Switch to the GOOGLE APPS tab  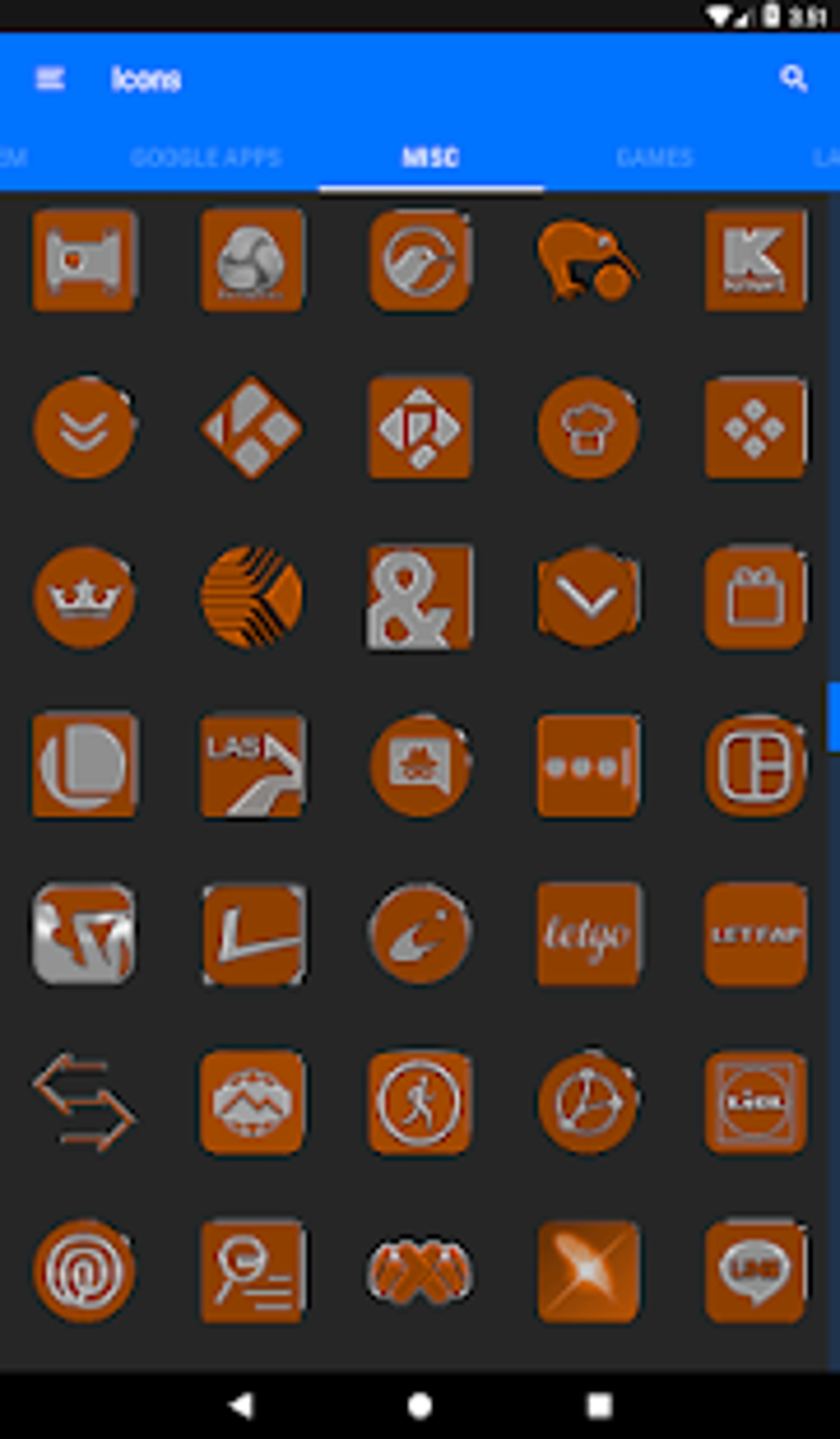point(207,157)
